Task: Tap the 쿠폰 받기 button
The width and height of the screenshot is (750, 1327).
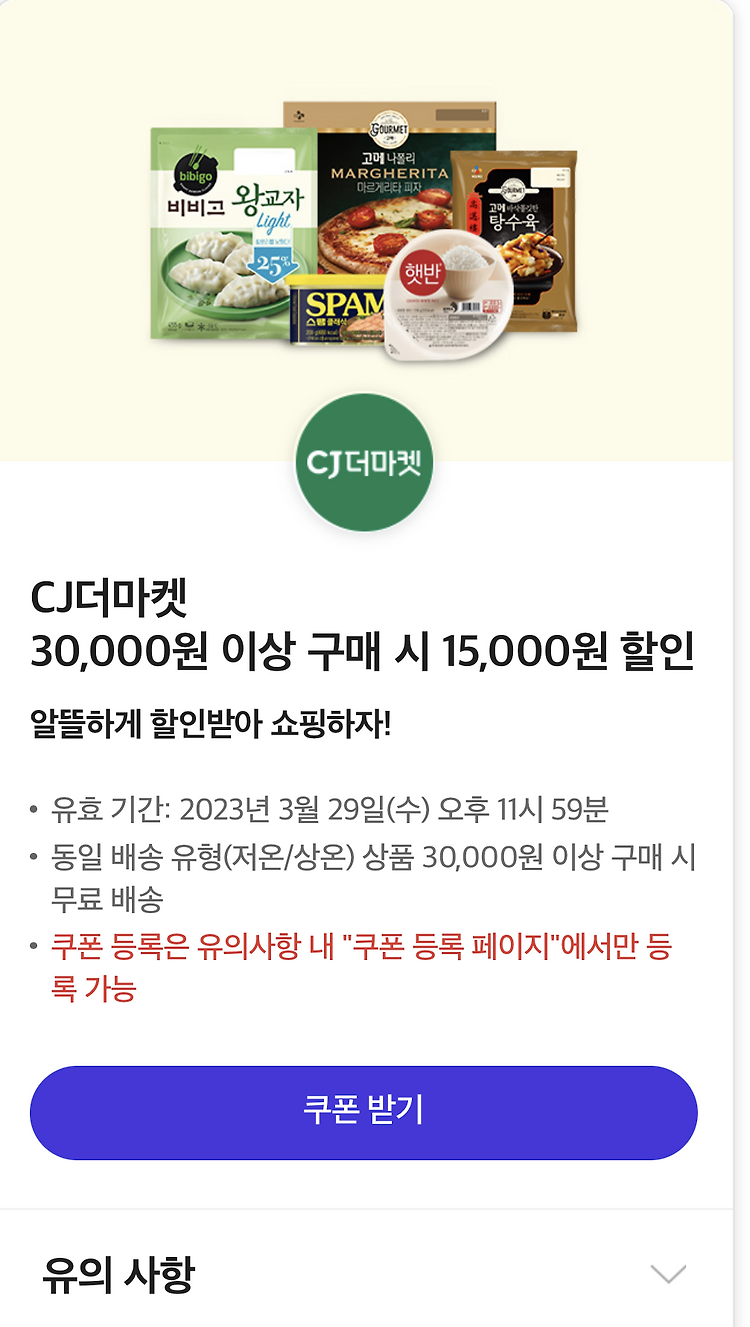Action: 364,1112
